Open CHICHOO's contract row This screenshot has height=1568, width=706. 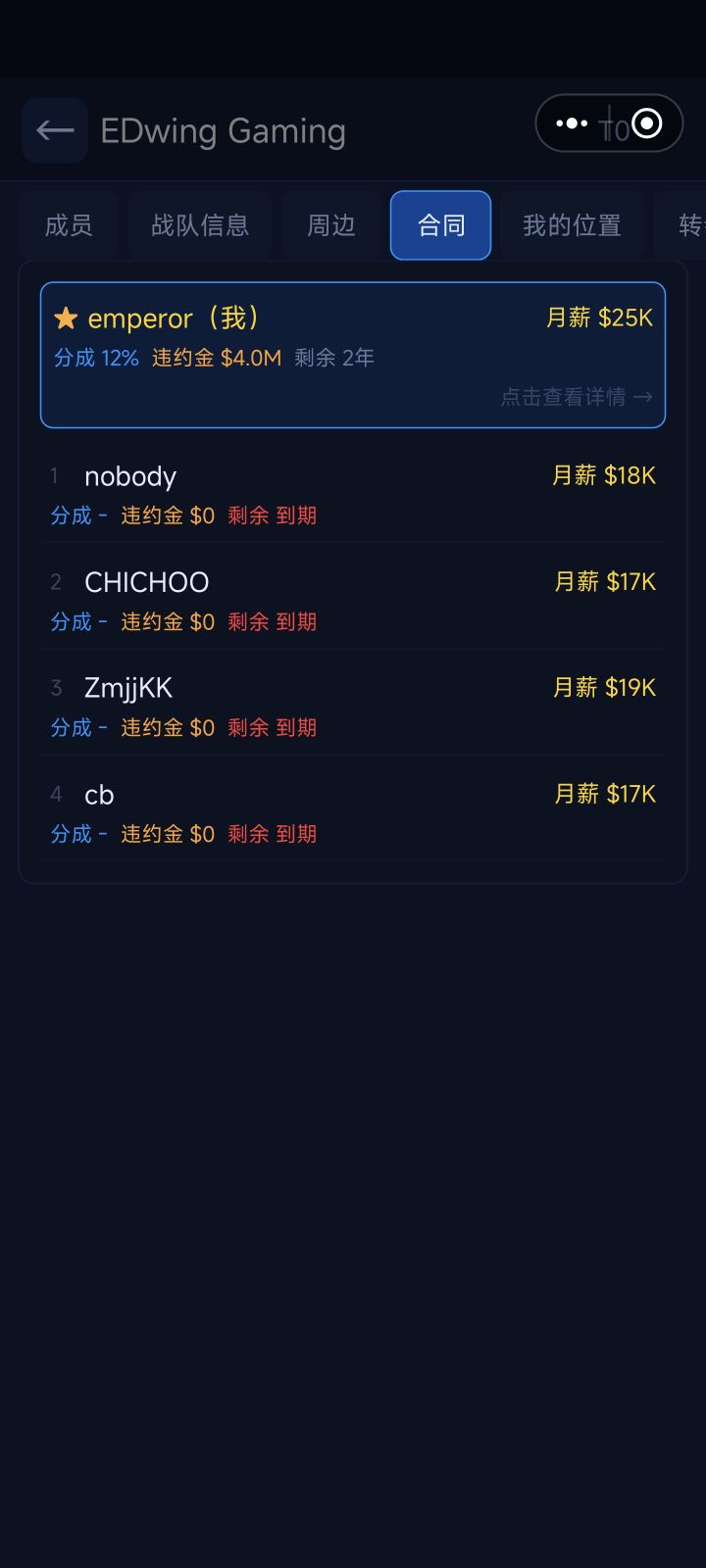pyautogui.click(x=353, y=601)
